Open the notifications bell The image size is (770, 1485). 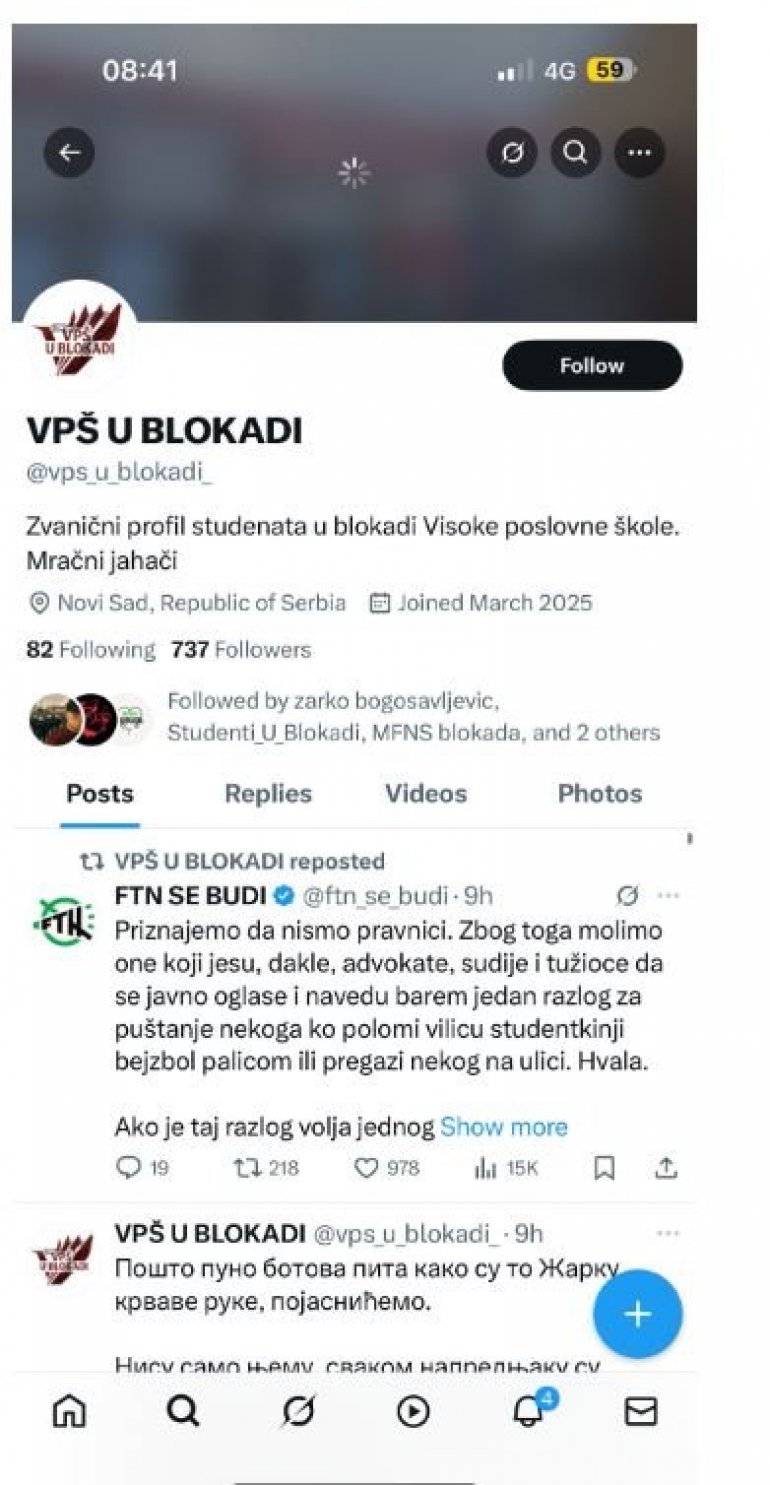pos(529,1409)
